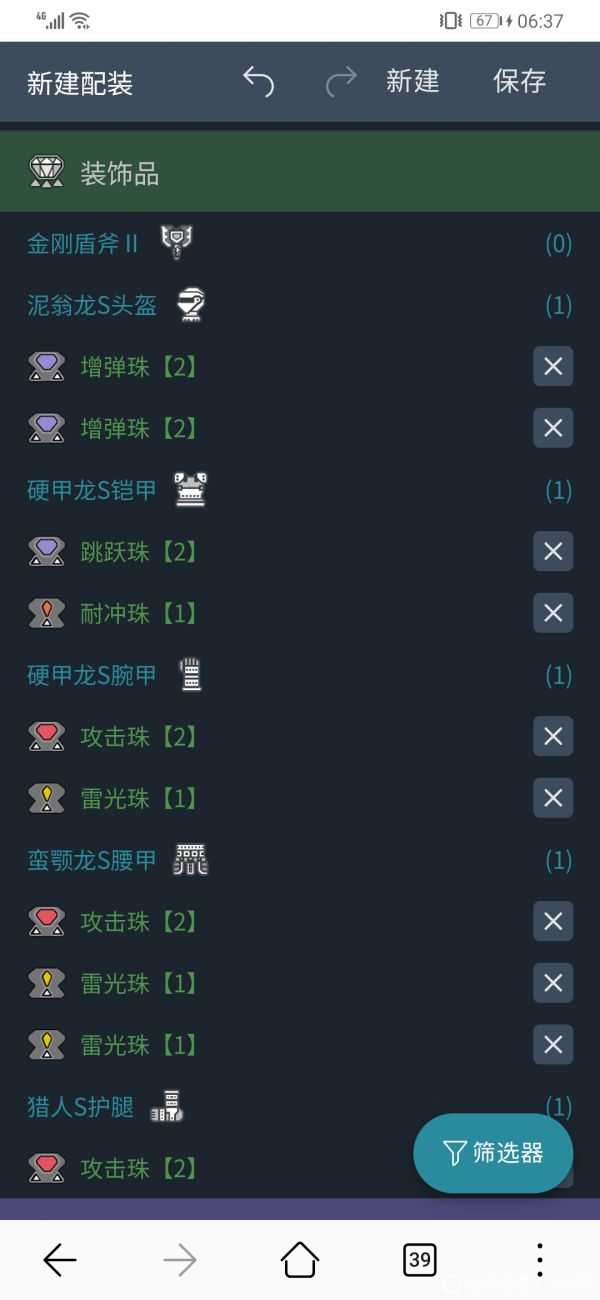Tap the undo arrow in the toolbar
Image resolution: width=600 pixels, height=1300 pixels.
(x=258, y=82)
